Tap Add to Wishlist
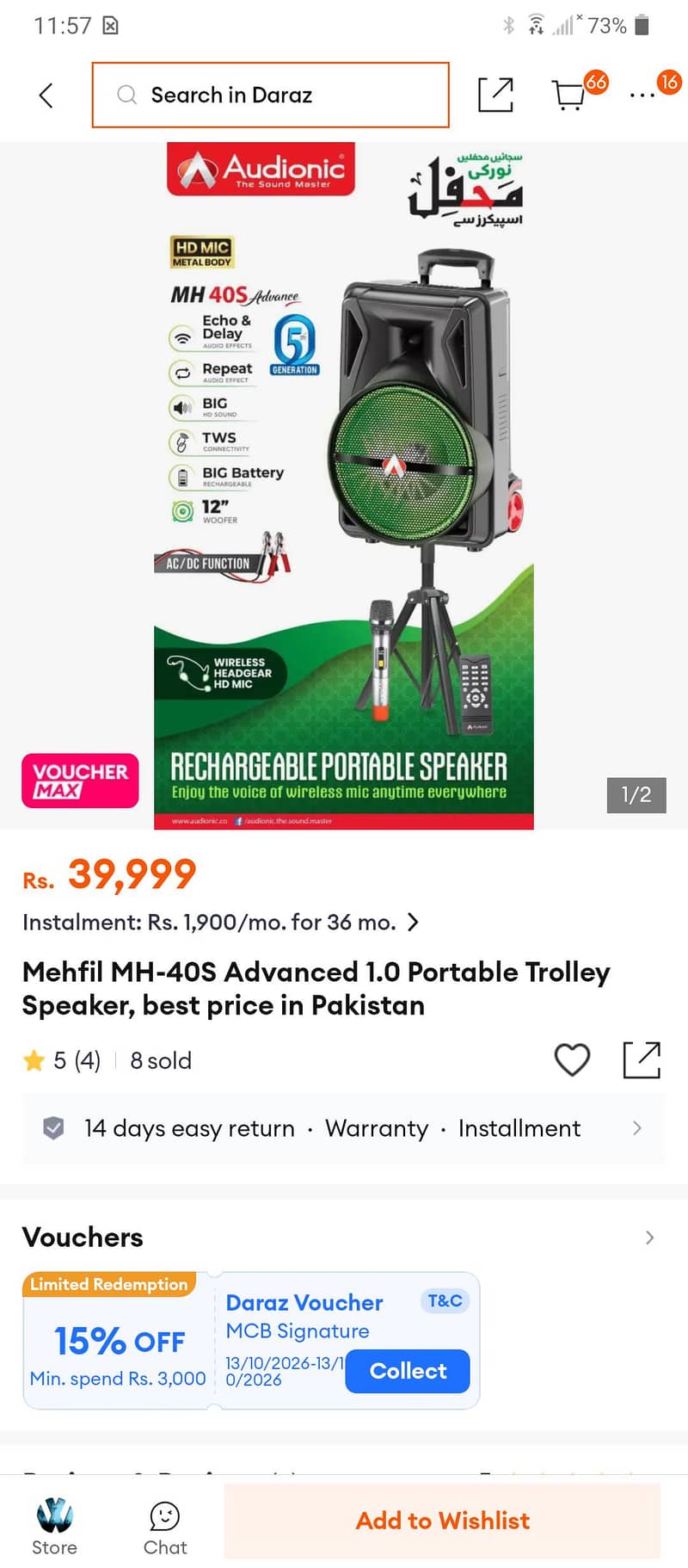Image resolution: width=688 pixels, height=1568 pixels. coord(442,1521)
